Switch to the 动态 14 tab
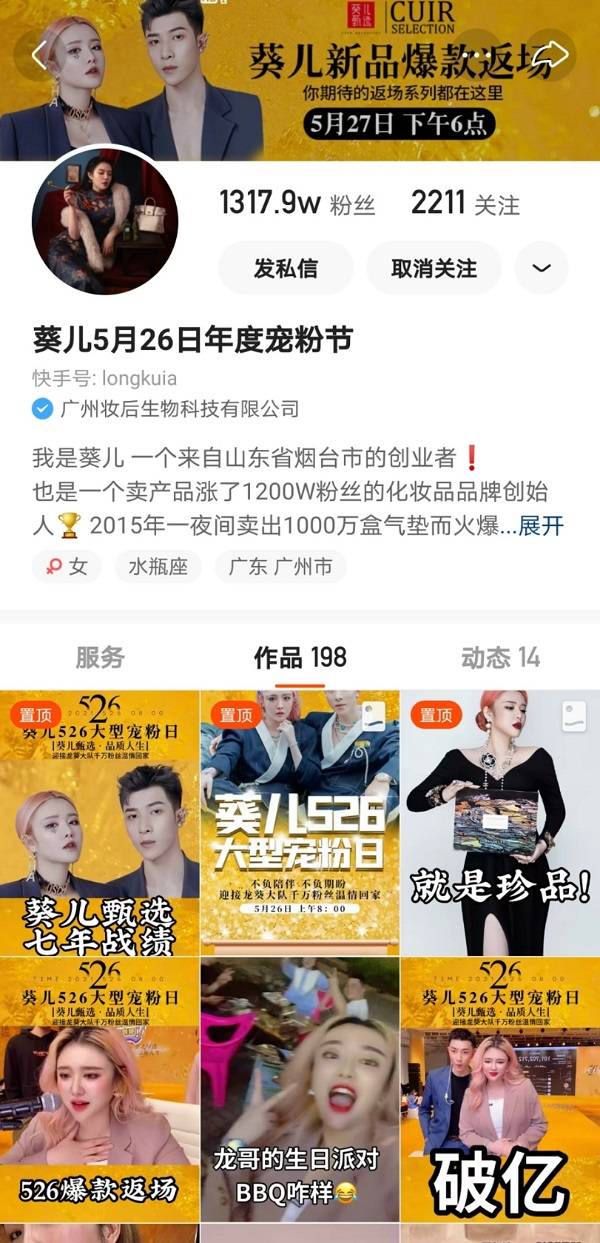Image resolution: width=600 pixels, height=1243 pixels. (x=500, y=657)
